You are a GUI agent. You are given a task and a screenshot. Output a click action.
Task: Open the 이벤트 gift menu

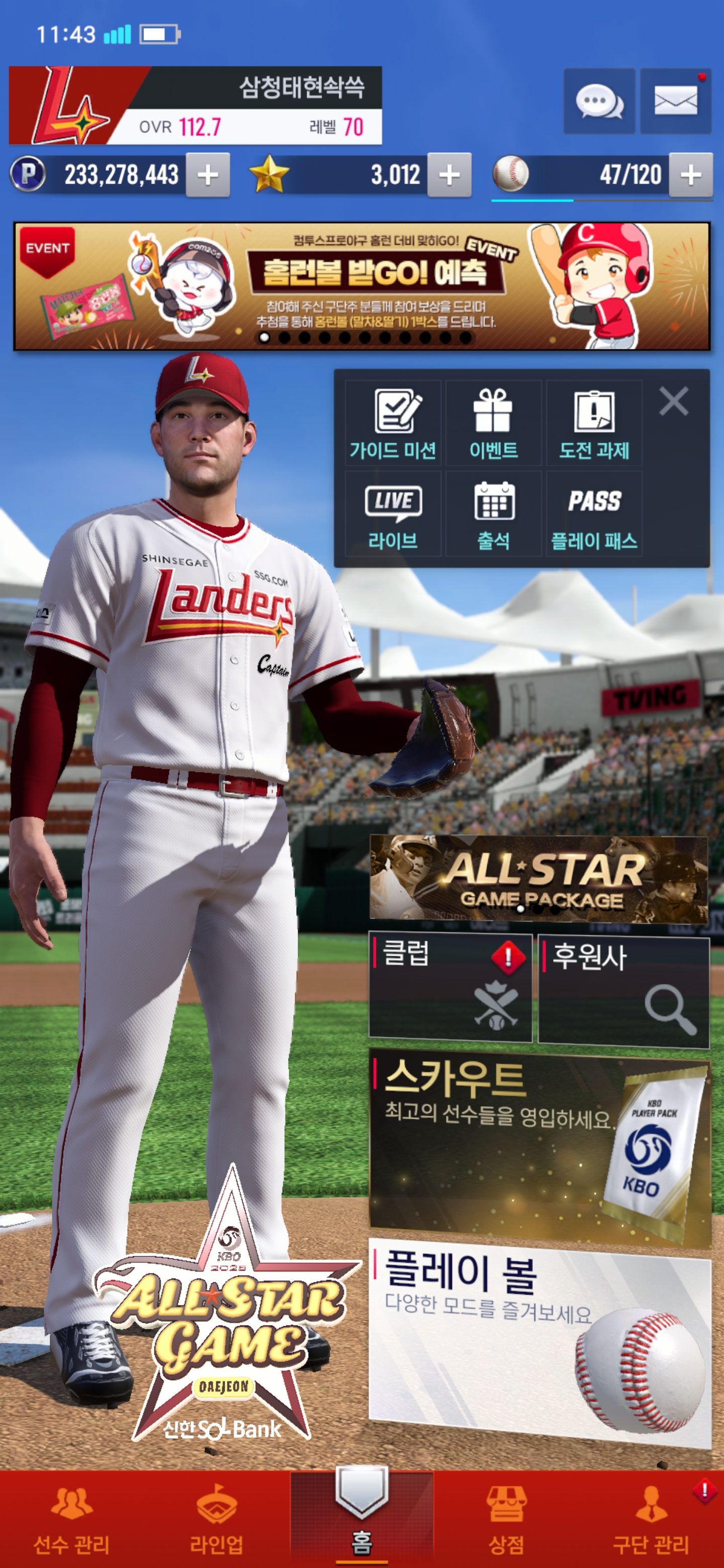(x=493, y=424)
